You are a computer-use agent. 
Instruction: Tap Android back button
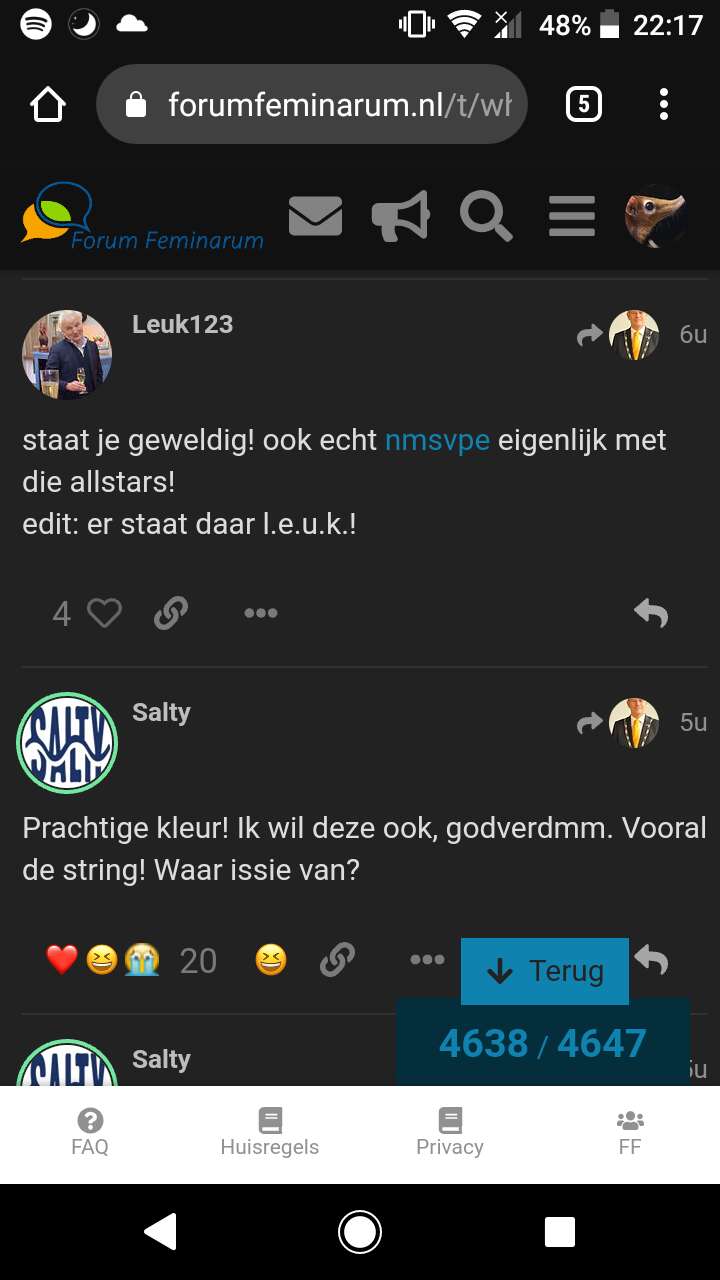pyautogui.click(x=160, y=1231)
